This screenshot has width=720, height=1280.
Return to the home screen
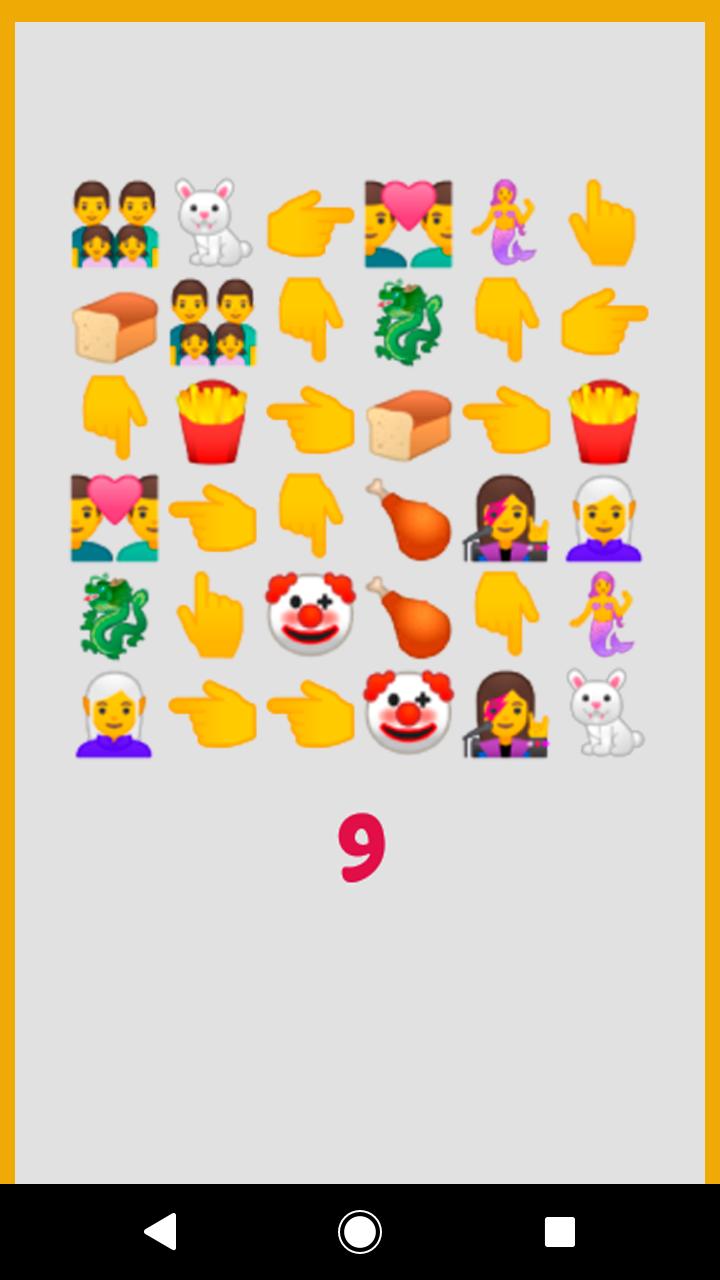(360, 1231)
